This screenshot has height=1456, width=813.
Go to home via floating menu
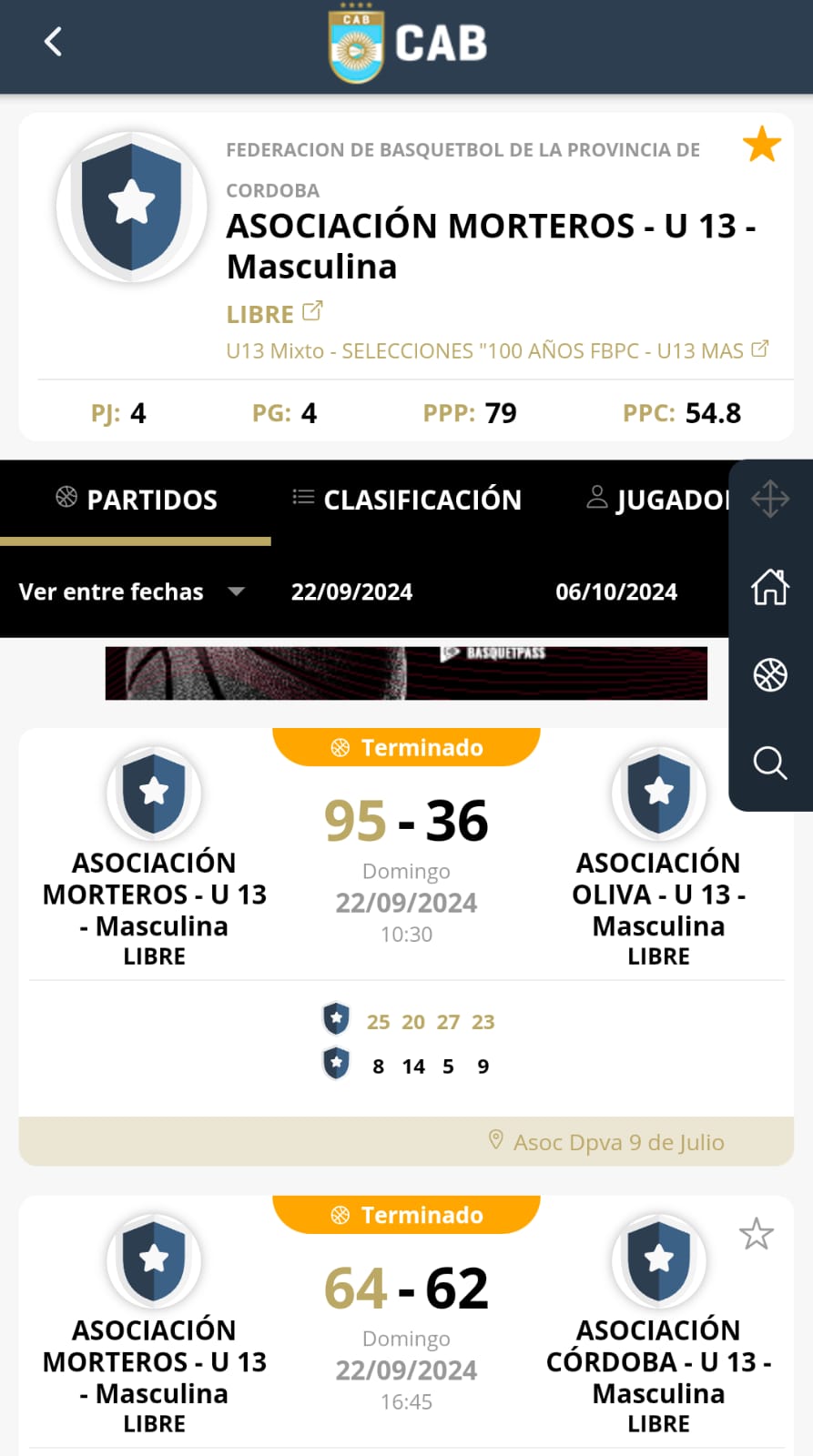[x=770, y=587]
